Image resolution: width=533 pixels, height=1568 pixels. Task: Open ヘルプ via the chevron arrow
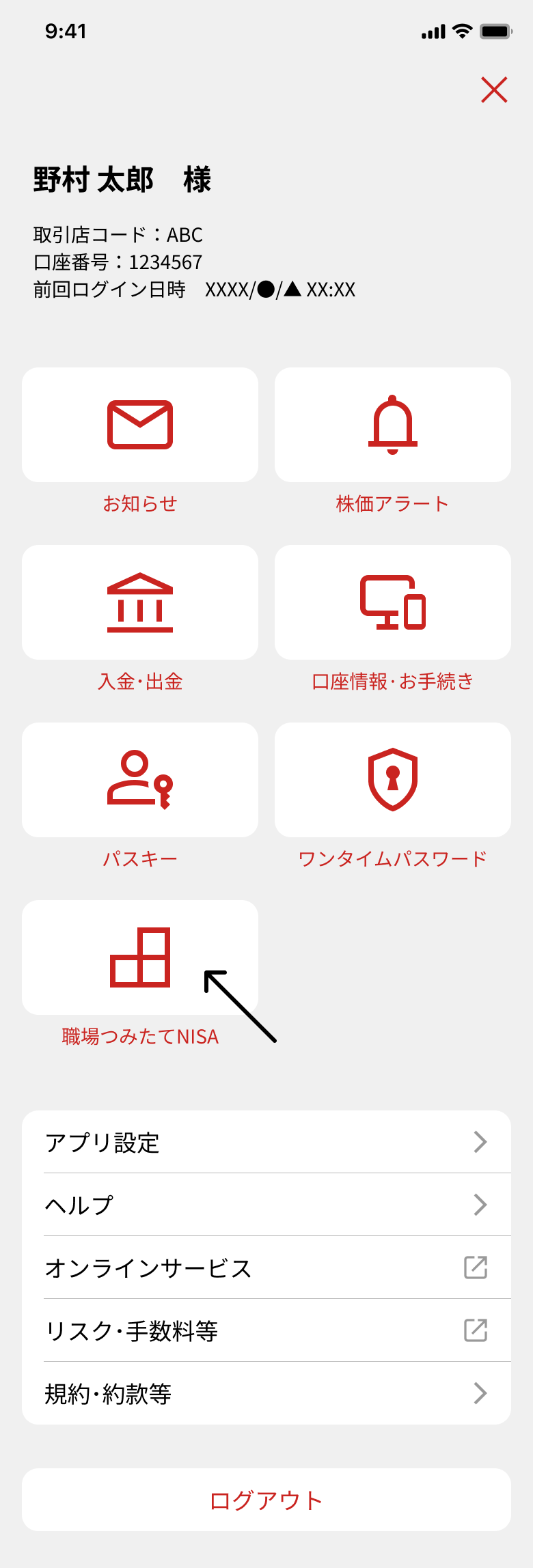click(x=482, y=1205)
